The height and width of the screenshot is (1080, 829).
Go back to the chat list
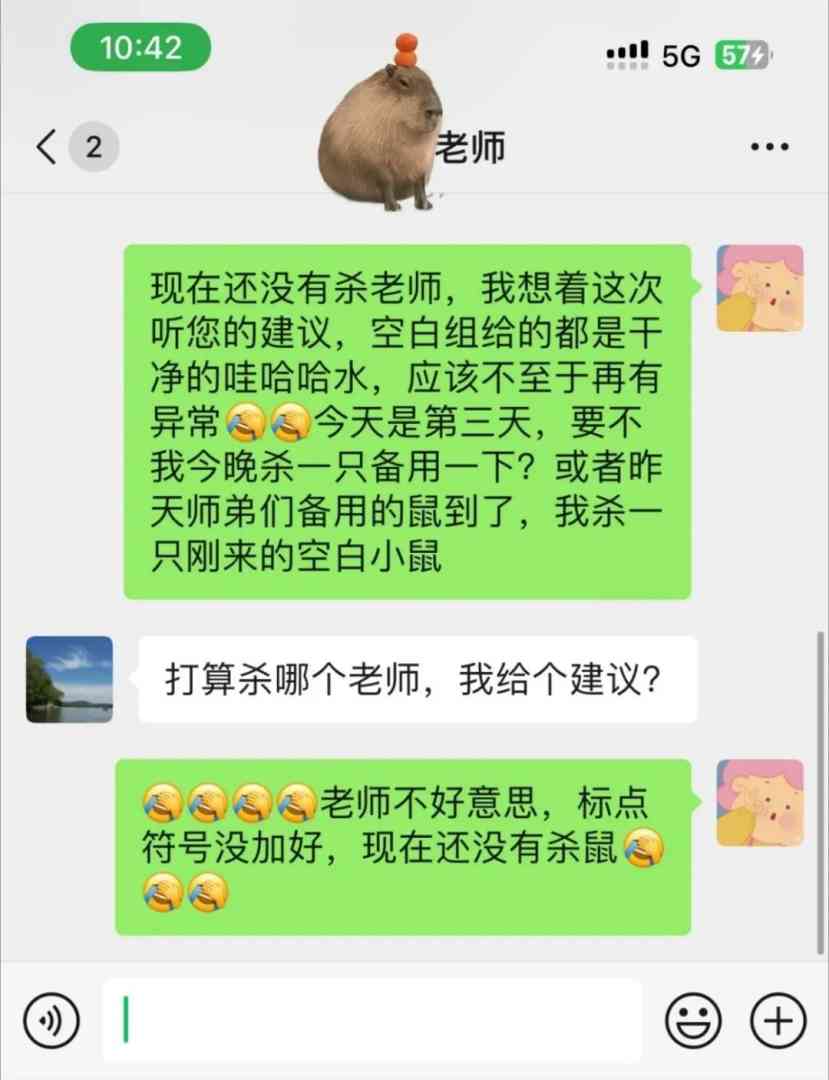[46, 147]
